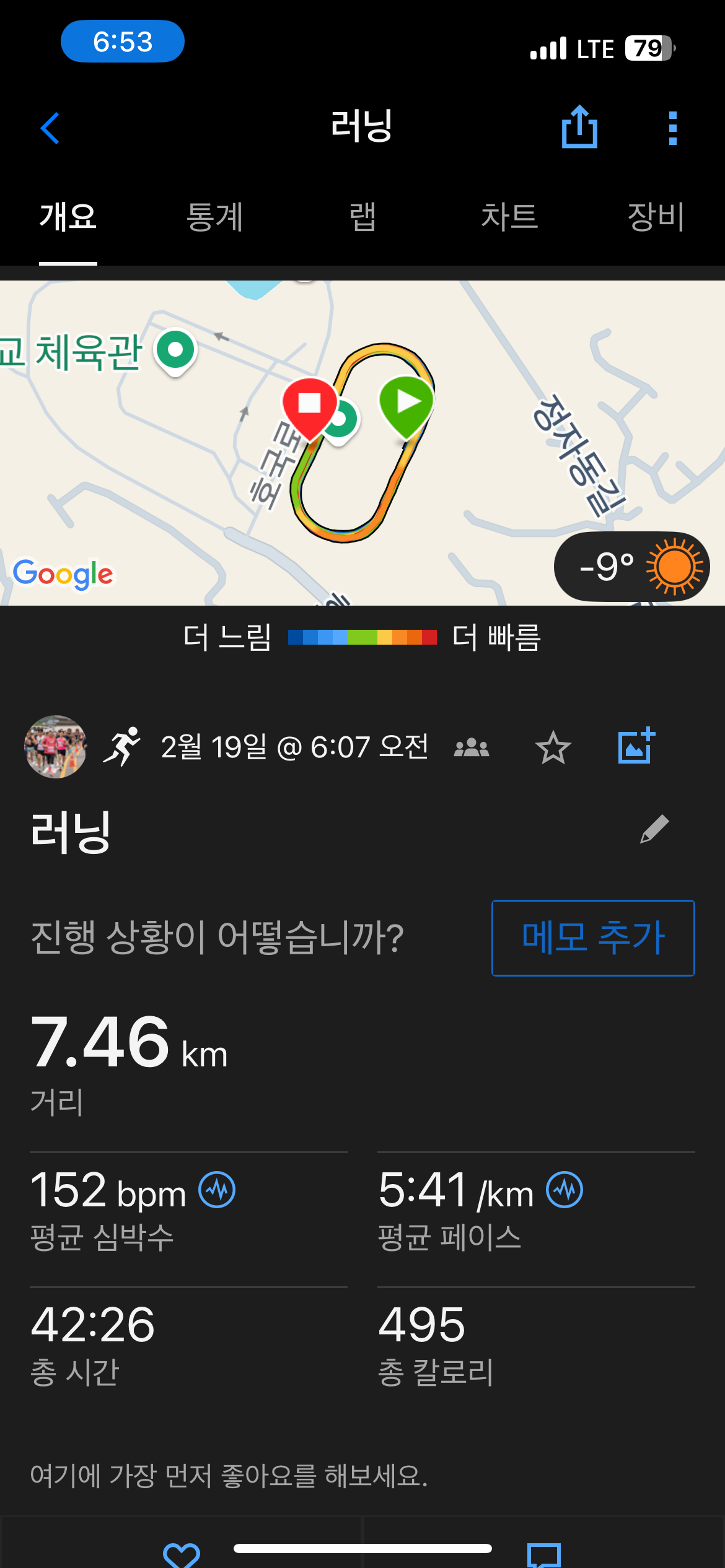This screenshot has width=725, height=1568.
Task: Edit the activity name with pencil
Action: pos(654,829)
